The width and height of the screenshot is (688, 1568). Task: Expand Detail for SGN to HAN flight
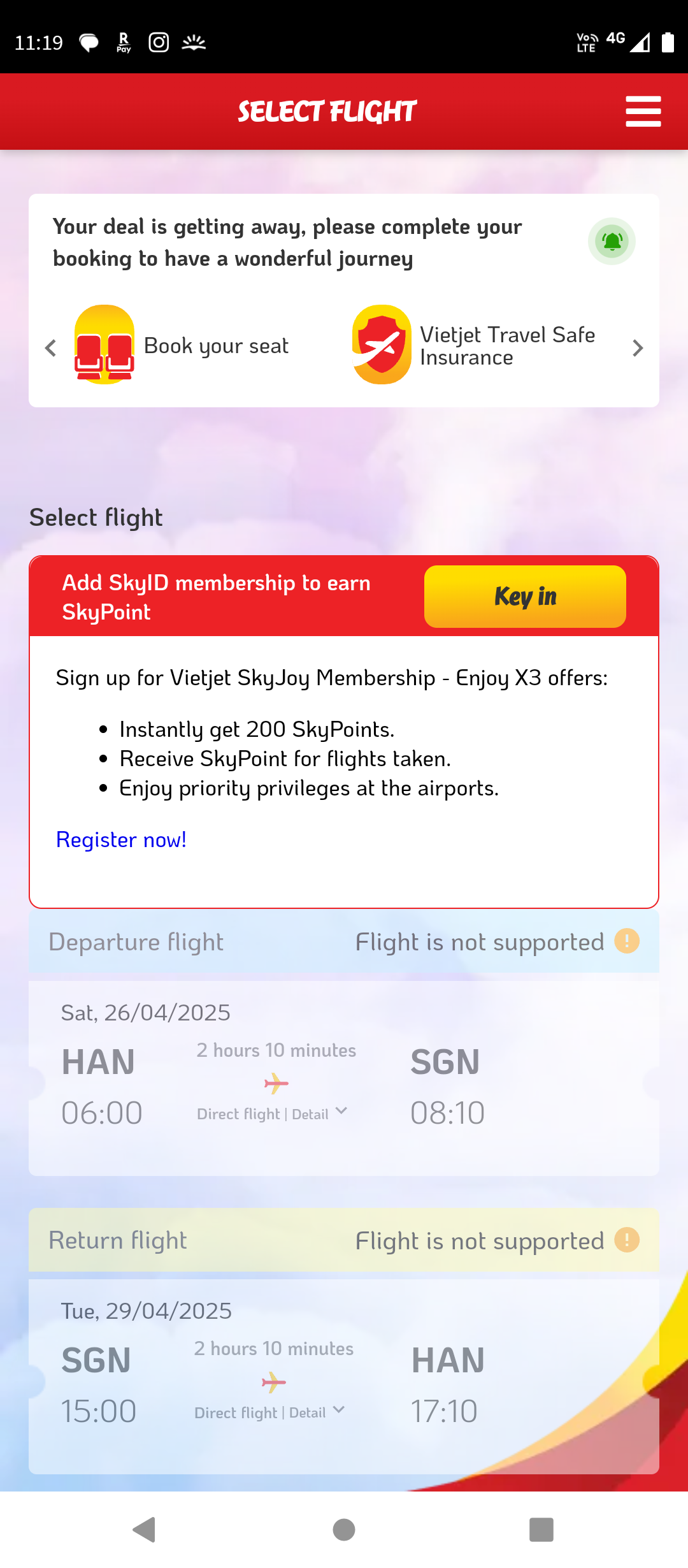[315, 1412]
